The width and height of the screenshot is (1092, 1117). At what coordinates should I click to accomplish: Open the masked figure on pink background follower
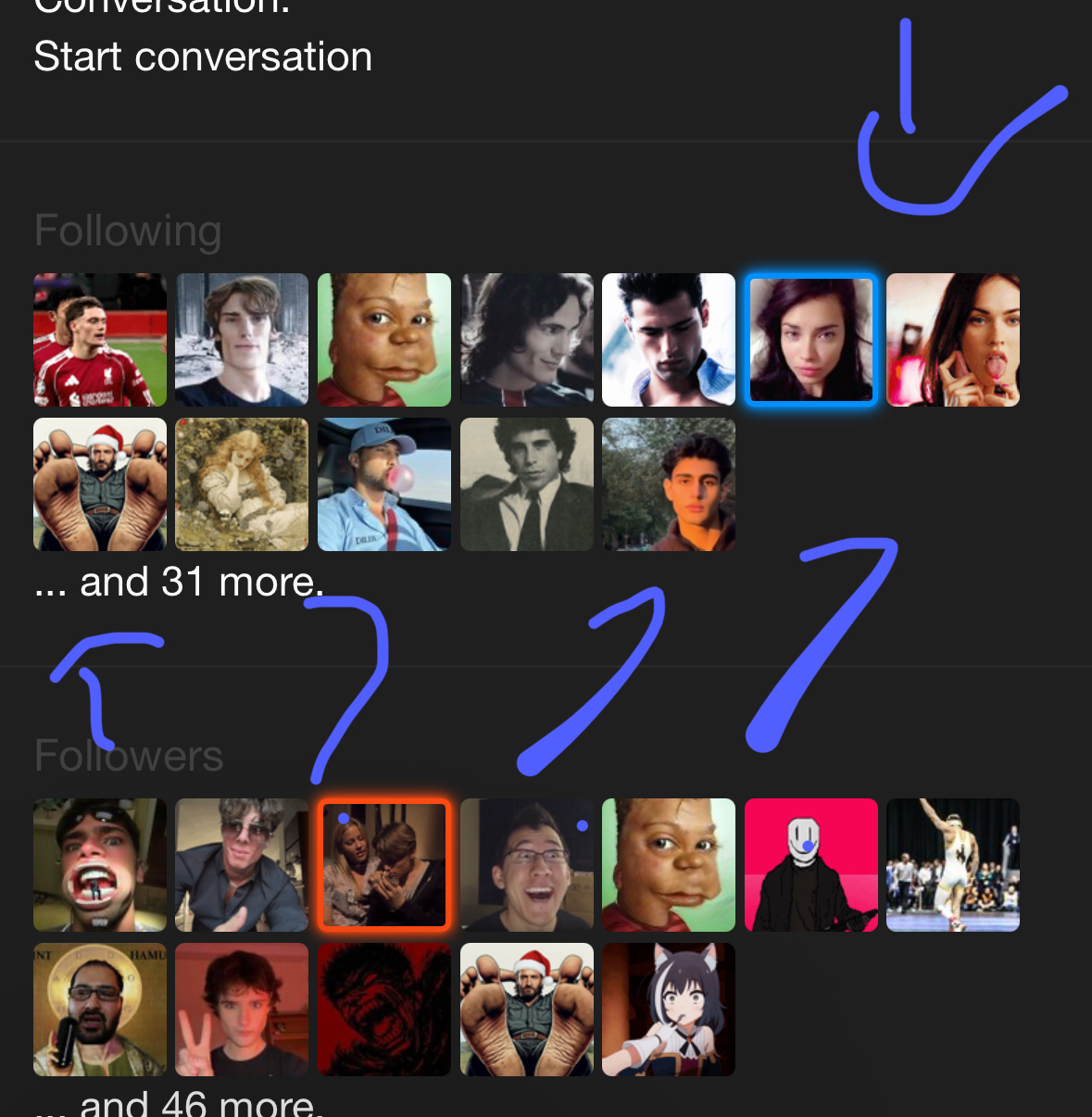[810, 865]
